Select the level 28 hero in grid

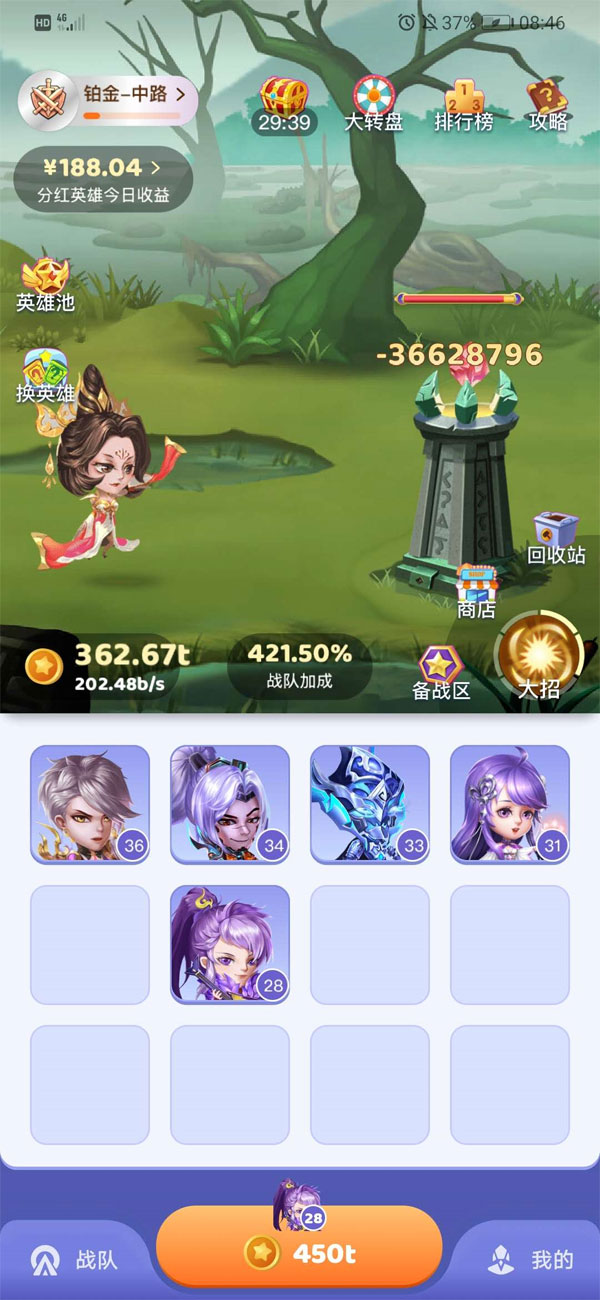pyautogui.click(x=230, y=944)
